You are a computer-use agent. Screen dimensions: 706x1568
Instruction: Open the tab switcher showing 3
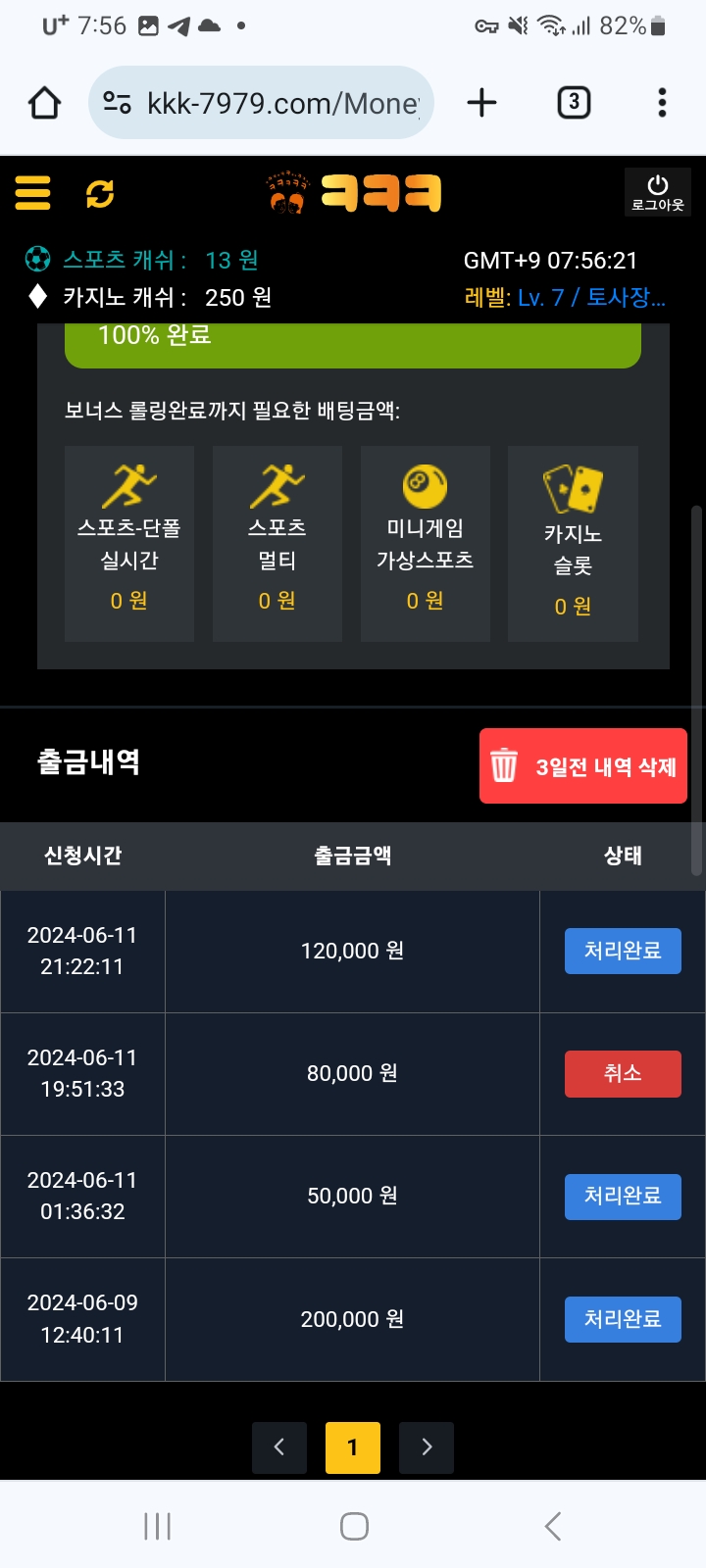pyautogui.click(x=574, y=103)
